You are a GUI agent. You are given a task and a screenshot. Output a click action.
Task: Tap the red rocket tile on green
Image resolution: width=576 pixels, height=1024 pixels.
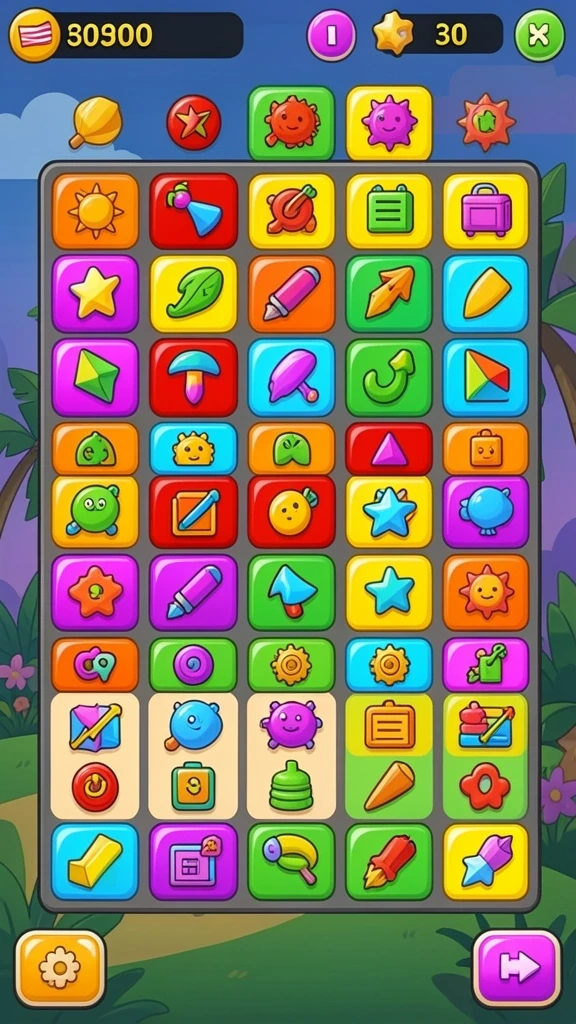[x=389, y=862]
